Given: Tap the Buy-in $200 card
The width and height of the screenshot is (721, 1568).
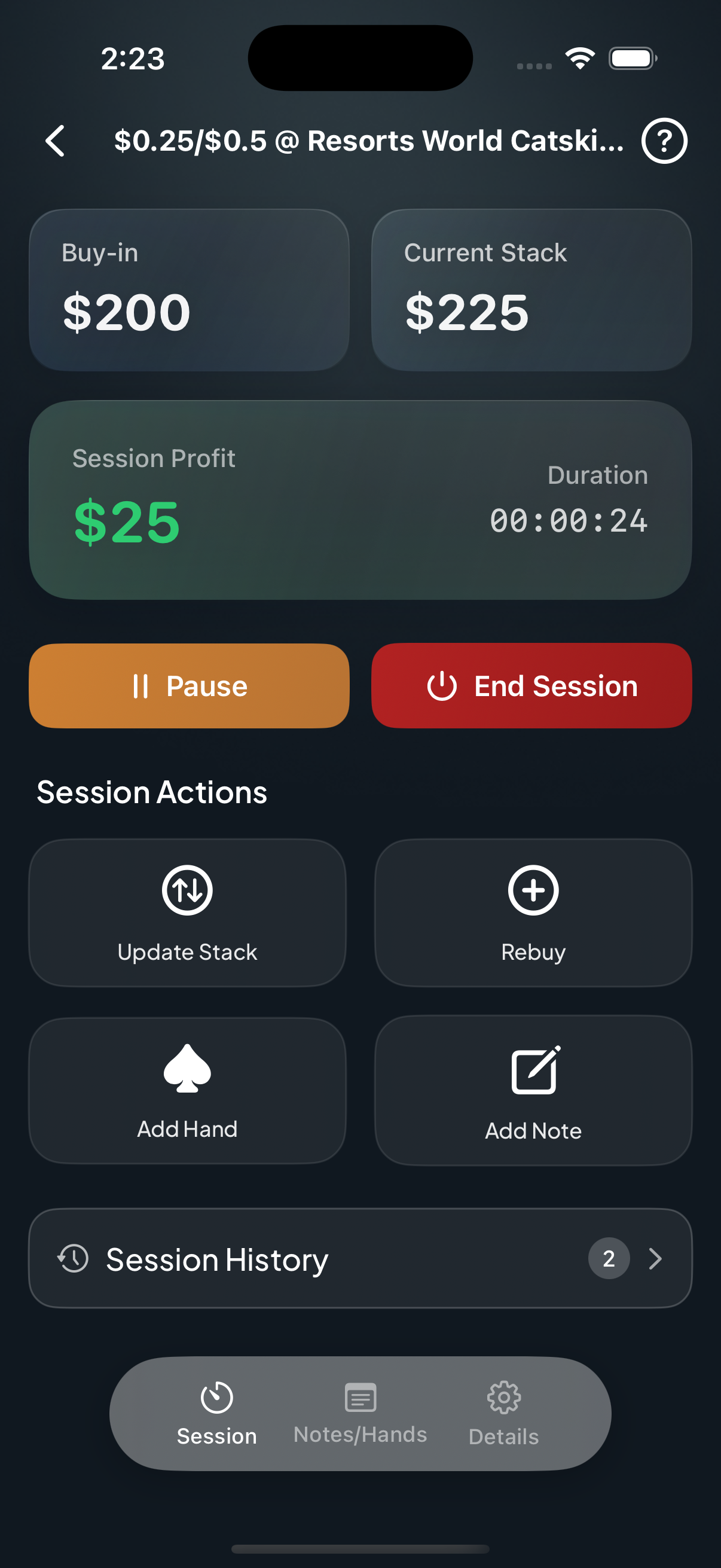Looking at the screenshot, I should 187,289.
